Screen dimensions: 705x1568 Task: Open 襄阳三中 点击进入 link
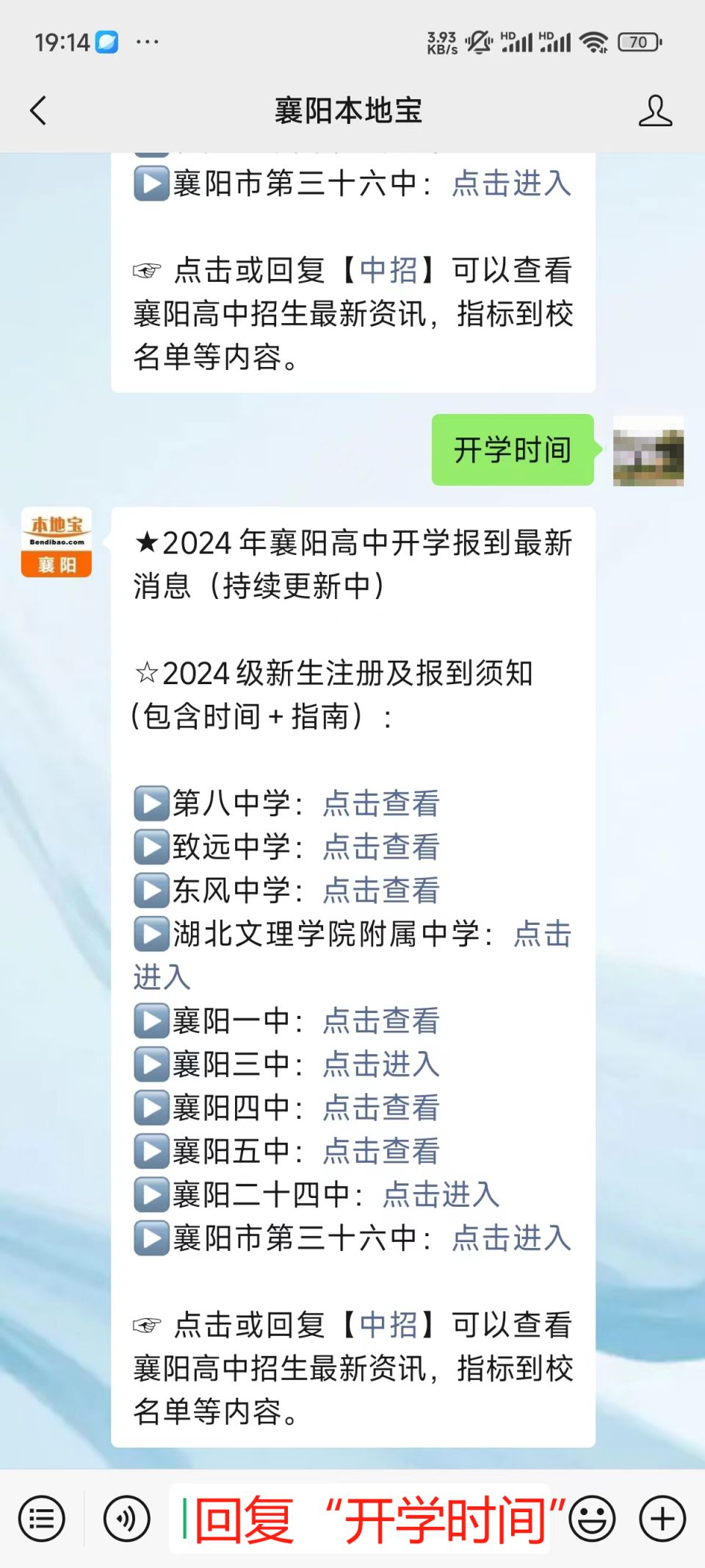[380, 1064]
